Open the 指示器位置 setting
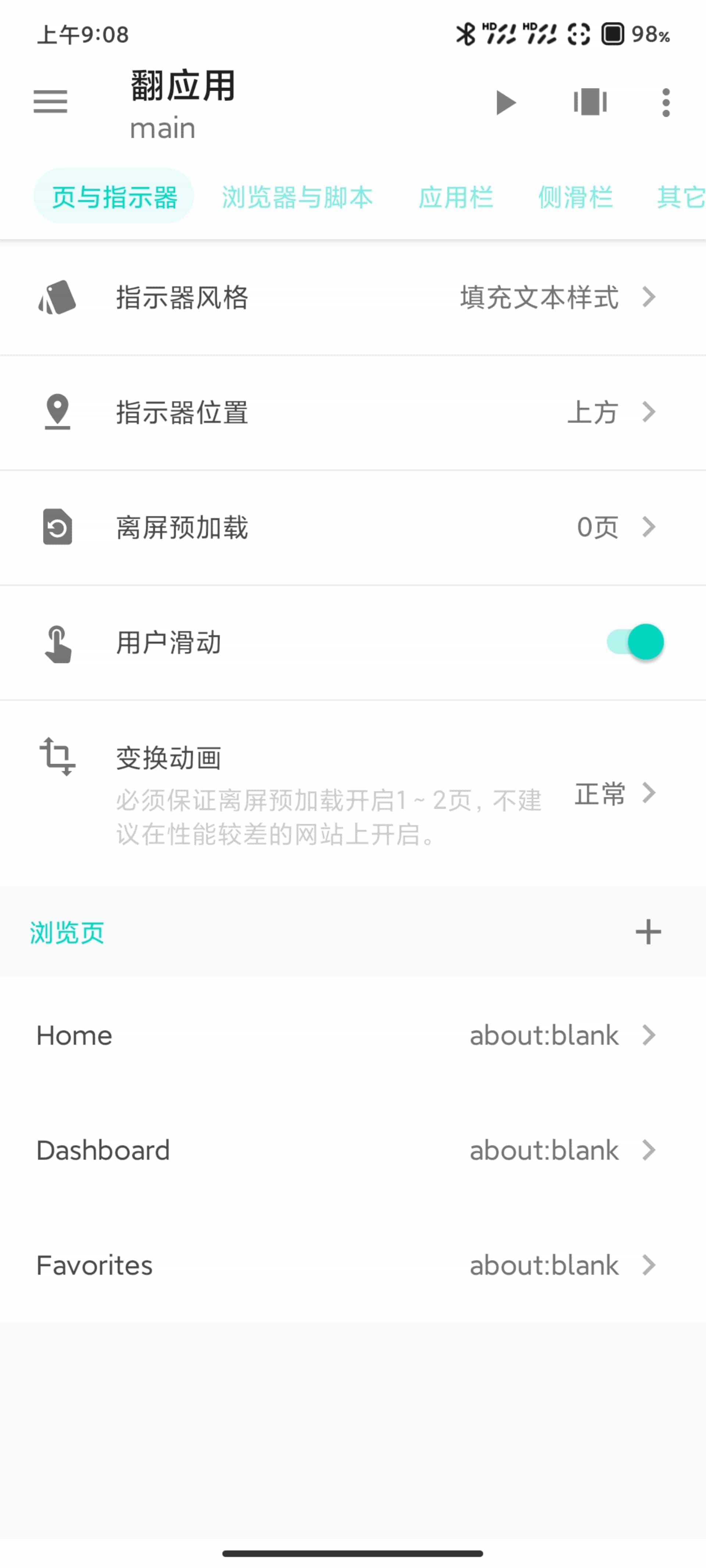This screenshot has width=706, height=1568. pyautogui.click(x=353, y=412)
